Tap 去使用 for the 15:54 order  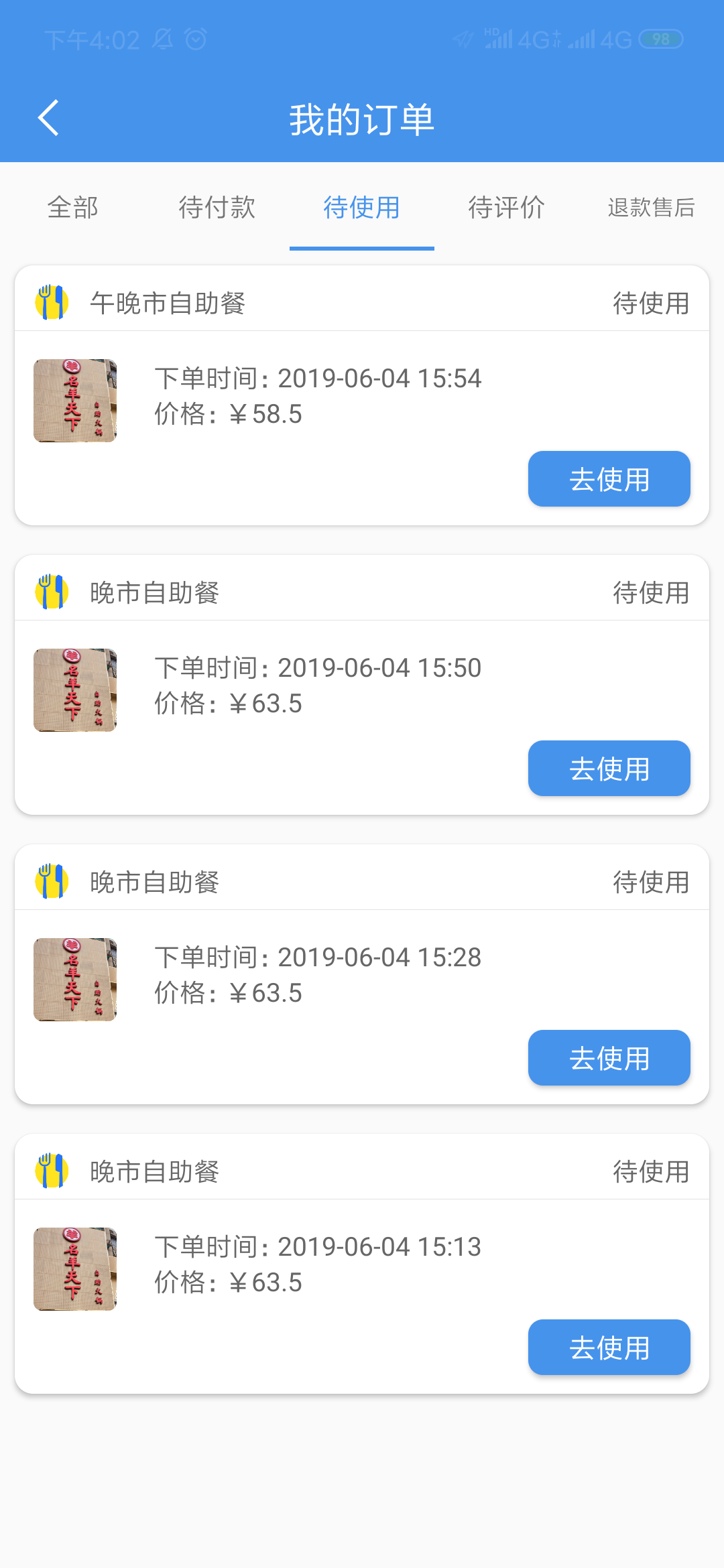click(609, 479)
